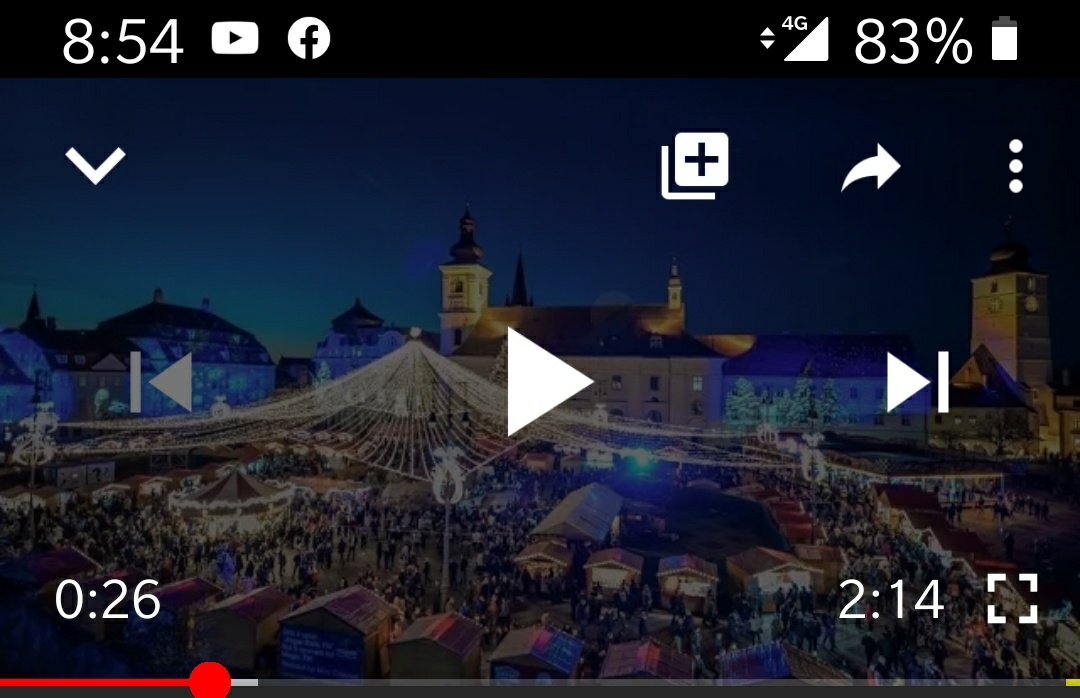The width and height of the screenshot is (1080, 698).
Task: Skip to the next video
Action: click(917, 382)
